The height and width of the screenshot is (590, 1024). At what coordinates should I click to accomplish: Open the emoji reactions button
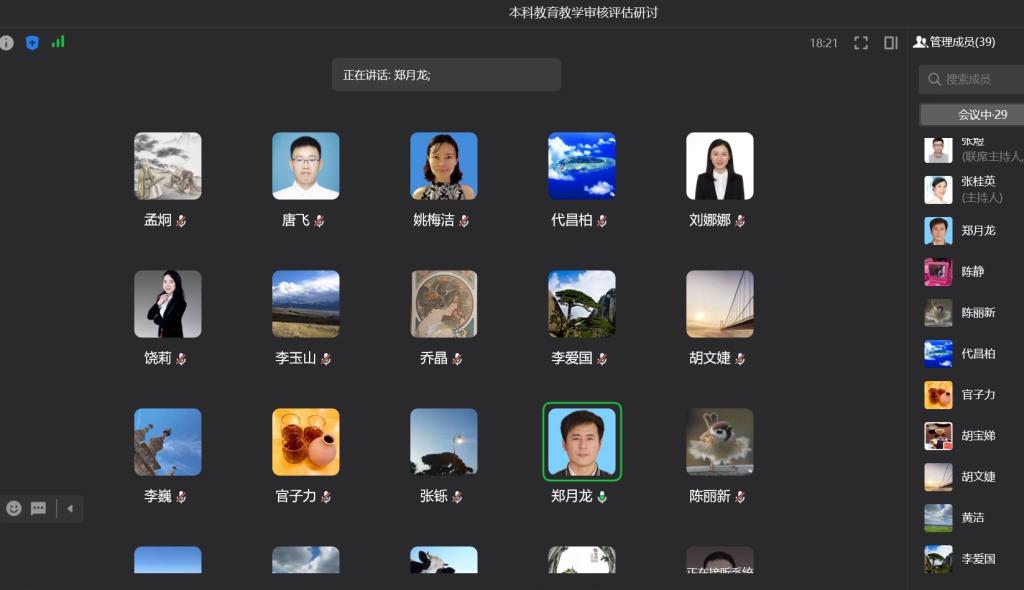point(14,508)
